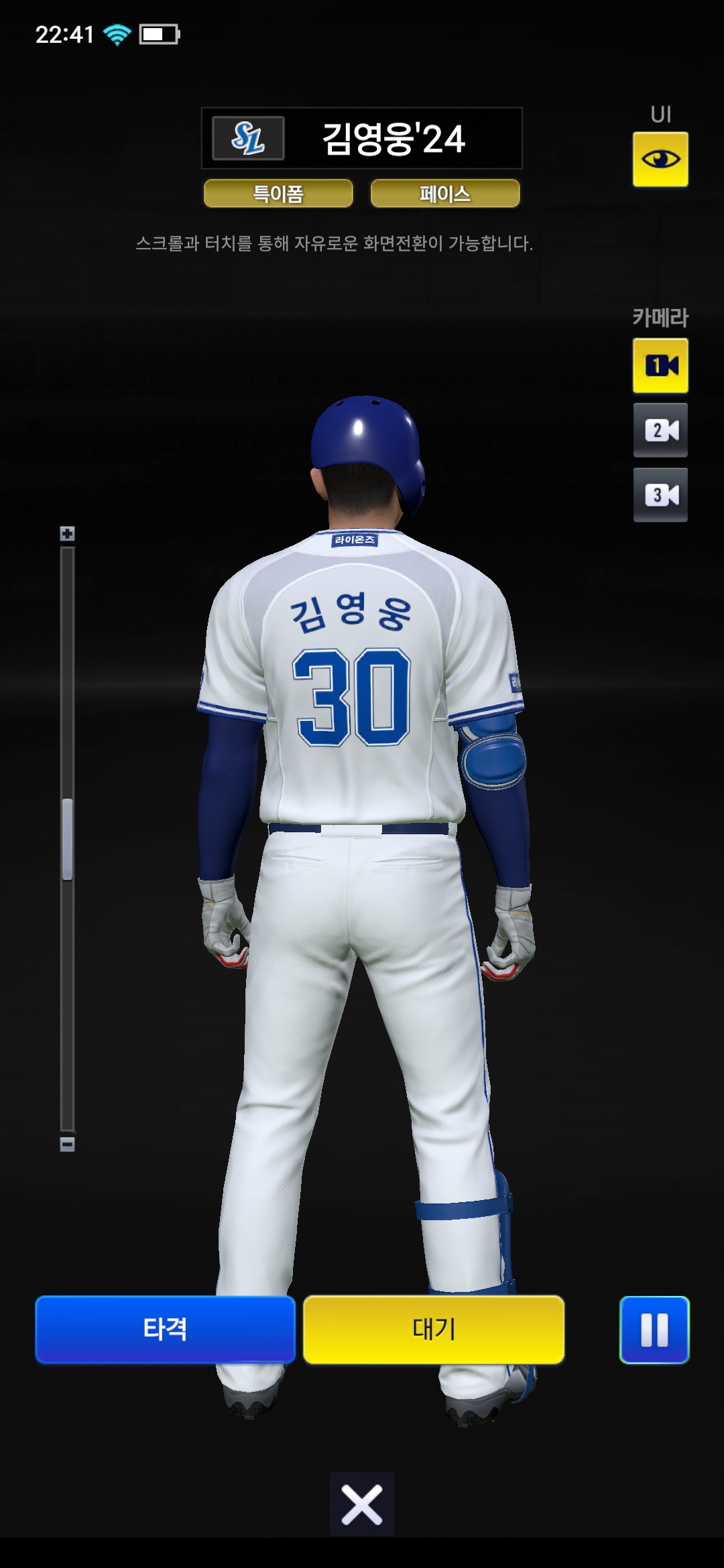Switch to camera 3 view
724x1568 pixels.
660,495
